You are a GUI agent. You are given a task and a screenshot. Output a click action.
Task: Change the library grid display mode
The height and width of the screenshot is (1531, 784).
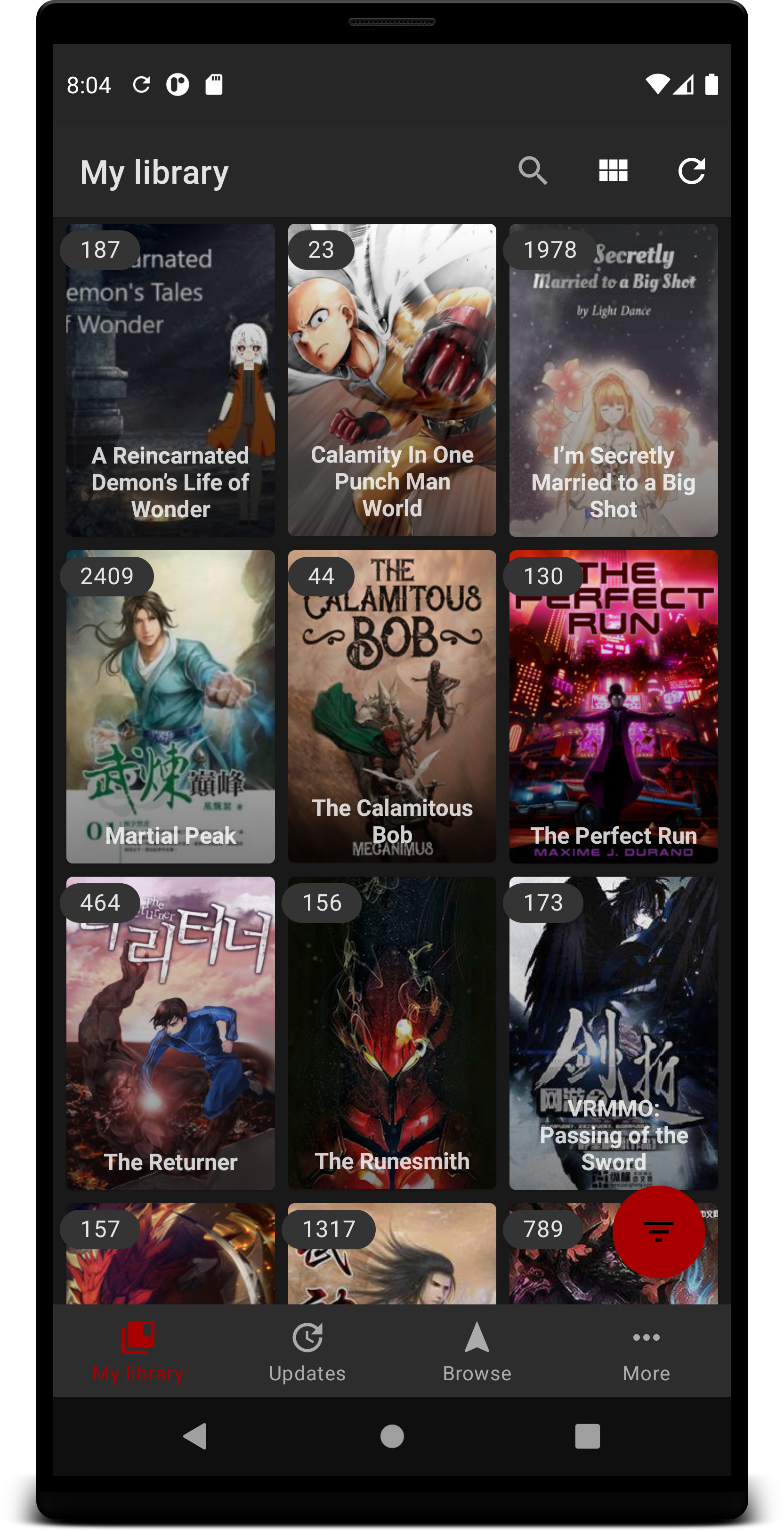[613, 171]
